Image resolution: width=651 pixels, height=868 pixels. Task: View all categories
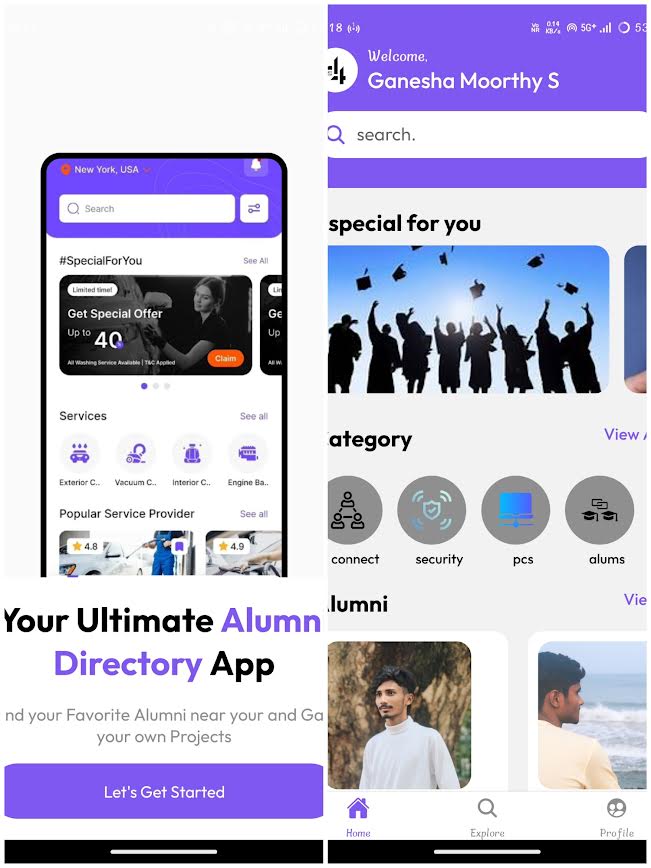point(625,434)
